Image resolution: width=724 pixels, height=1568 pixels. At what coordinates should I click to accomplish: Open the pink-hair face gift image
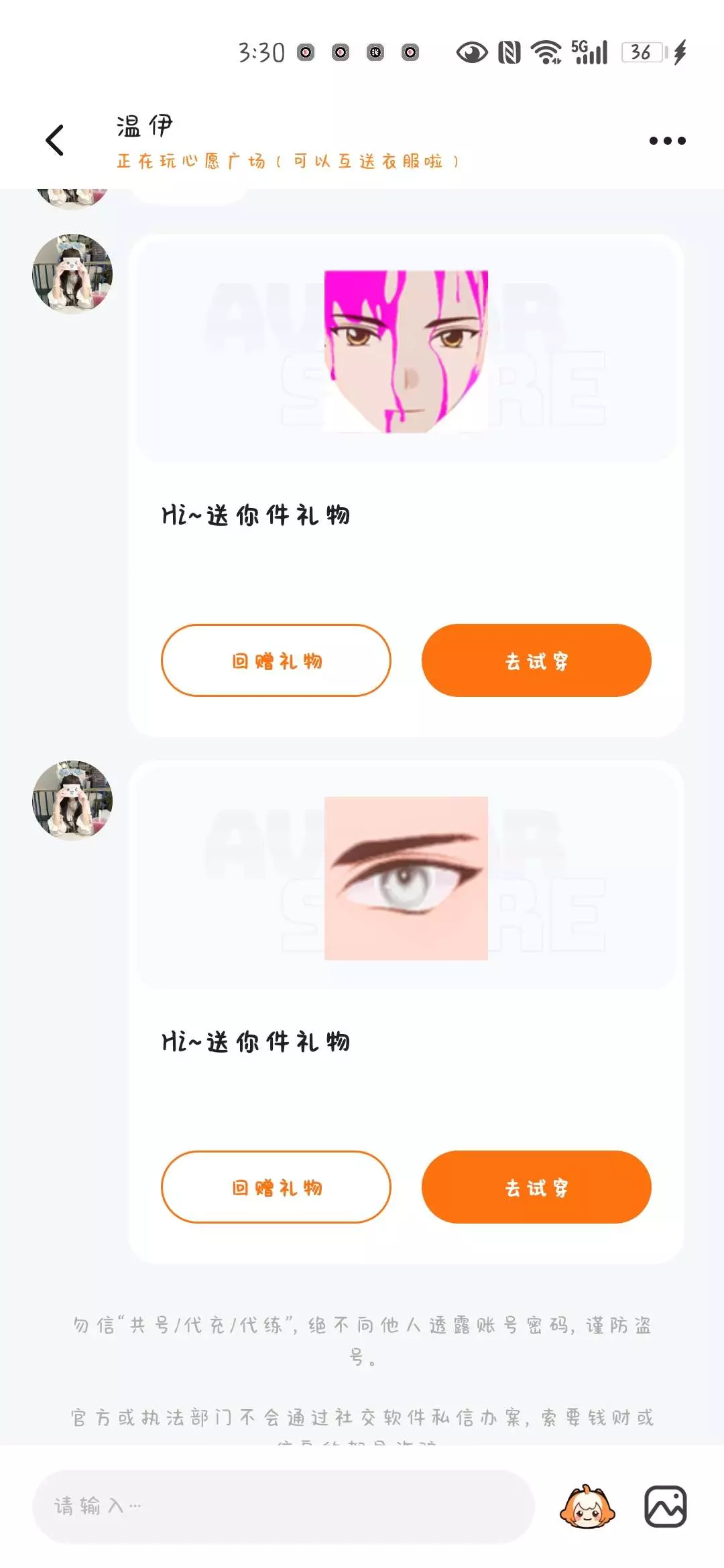pyautogui.click(x=406, y=351)
